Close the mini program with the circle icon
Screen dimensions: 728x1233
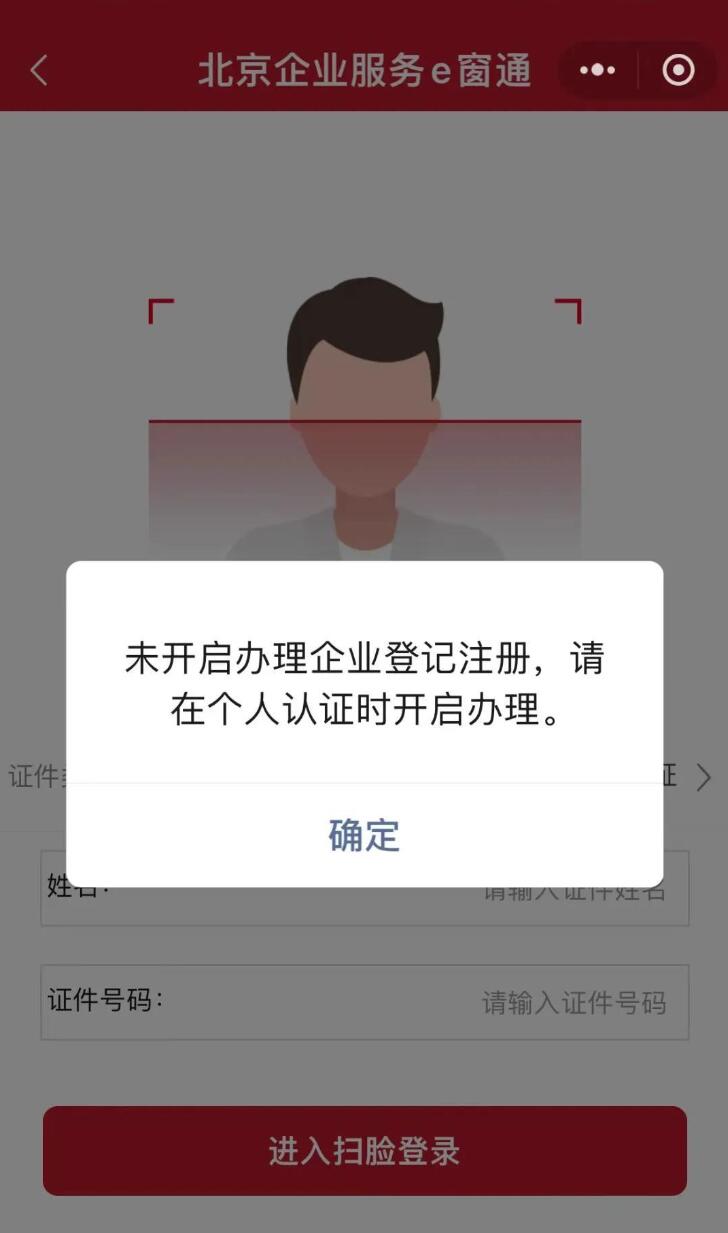coord(678,70)
